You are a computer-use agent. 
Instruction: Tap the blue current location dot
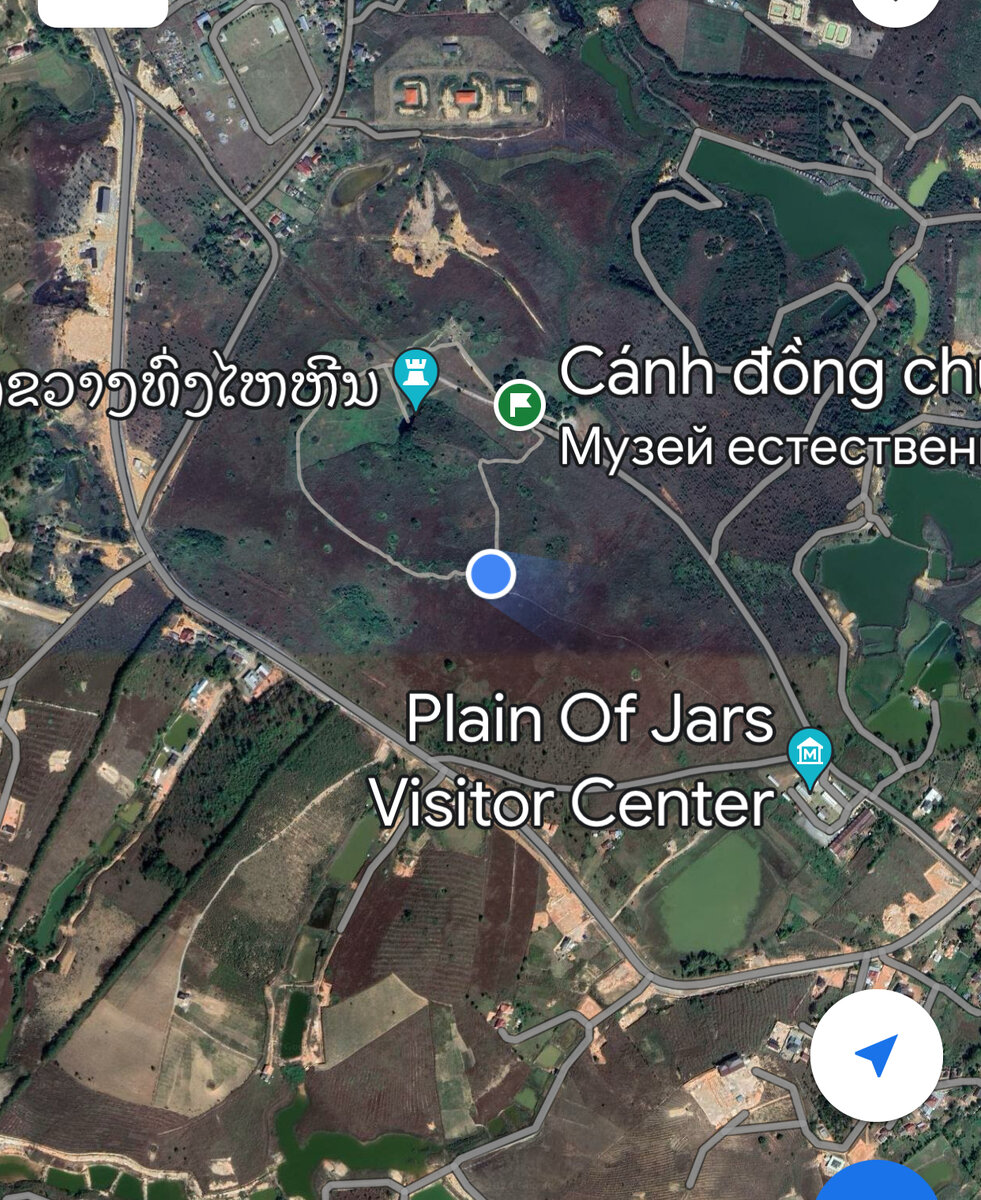(491, 575)
